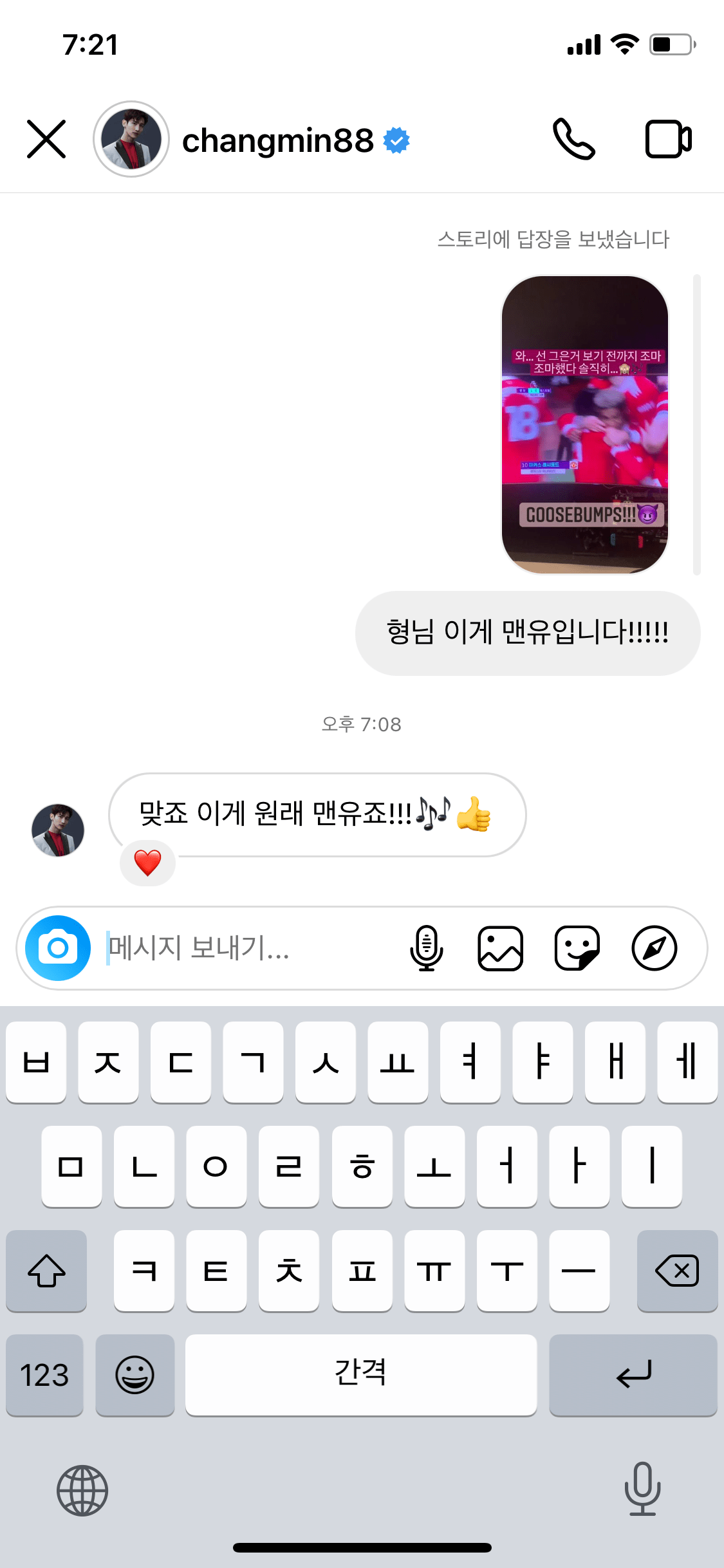Tap the sender avatar beside the reply
Screen dimensions: 724x1568
click(58, 830)
